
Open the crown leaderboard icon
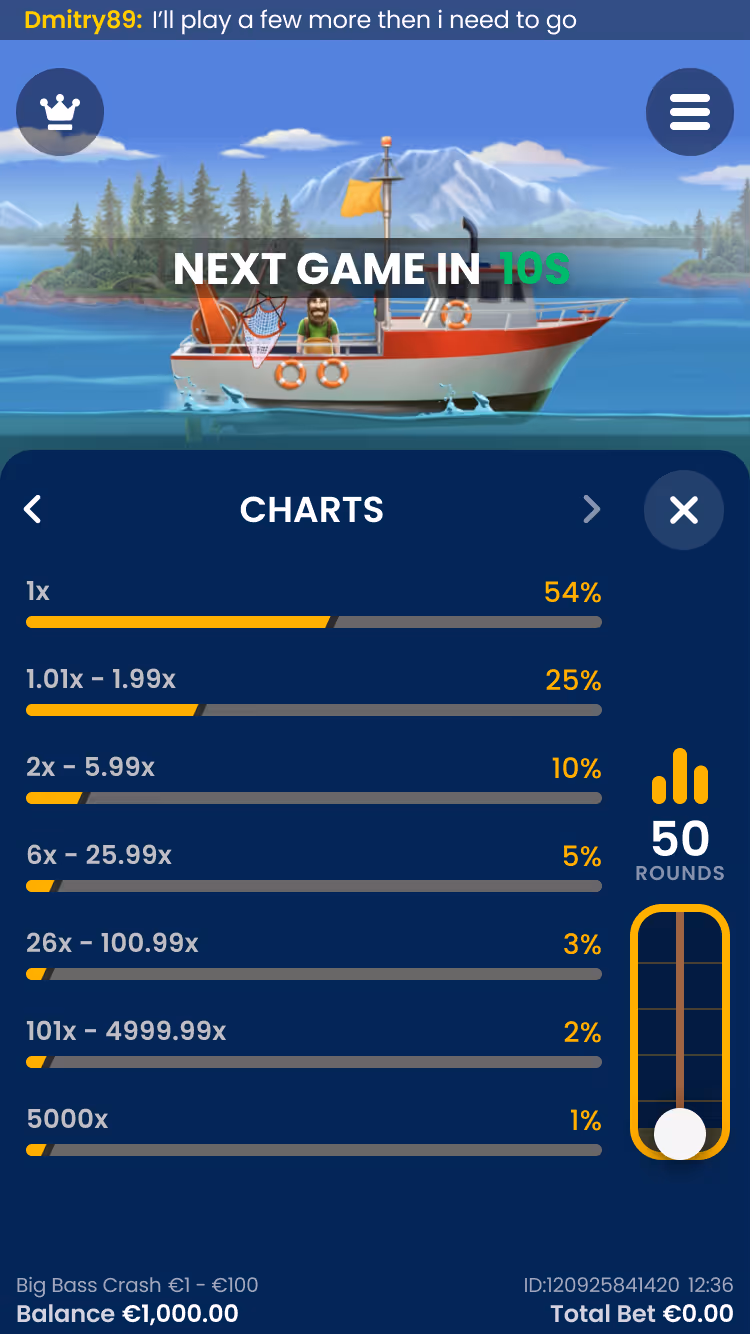pos(60,112)
